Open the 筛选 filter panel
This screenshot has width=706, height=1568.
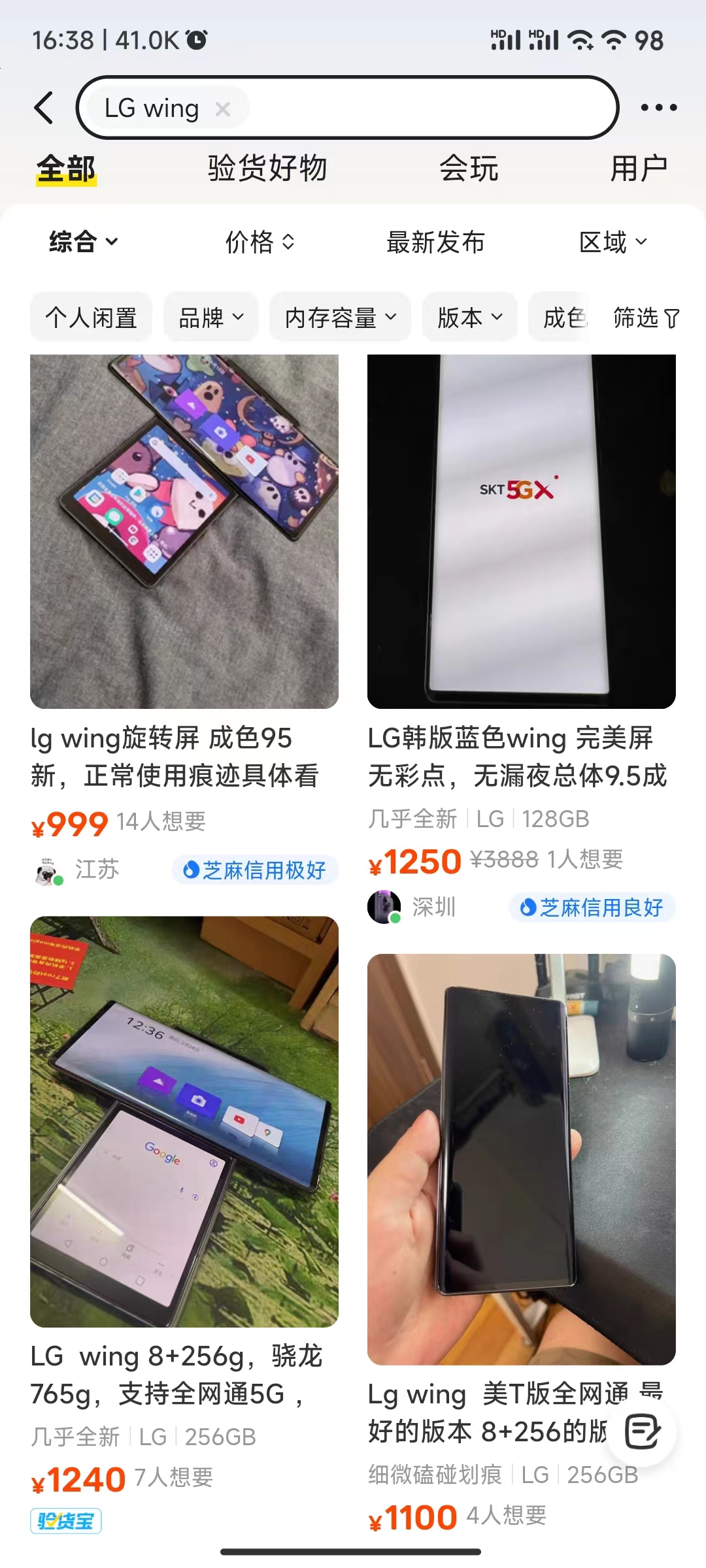[646, 318]
